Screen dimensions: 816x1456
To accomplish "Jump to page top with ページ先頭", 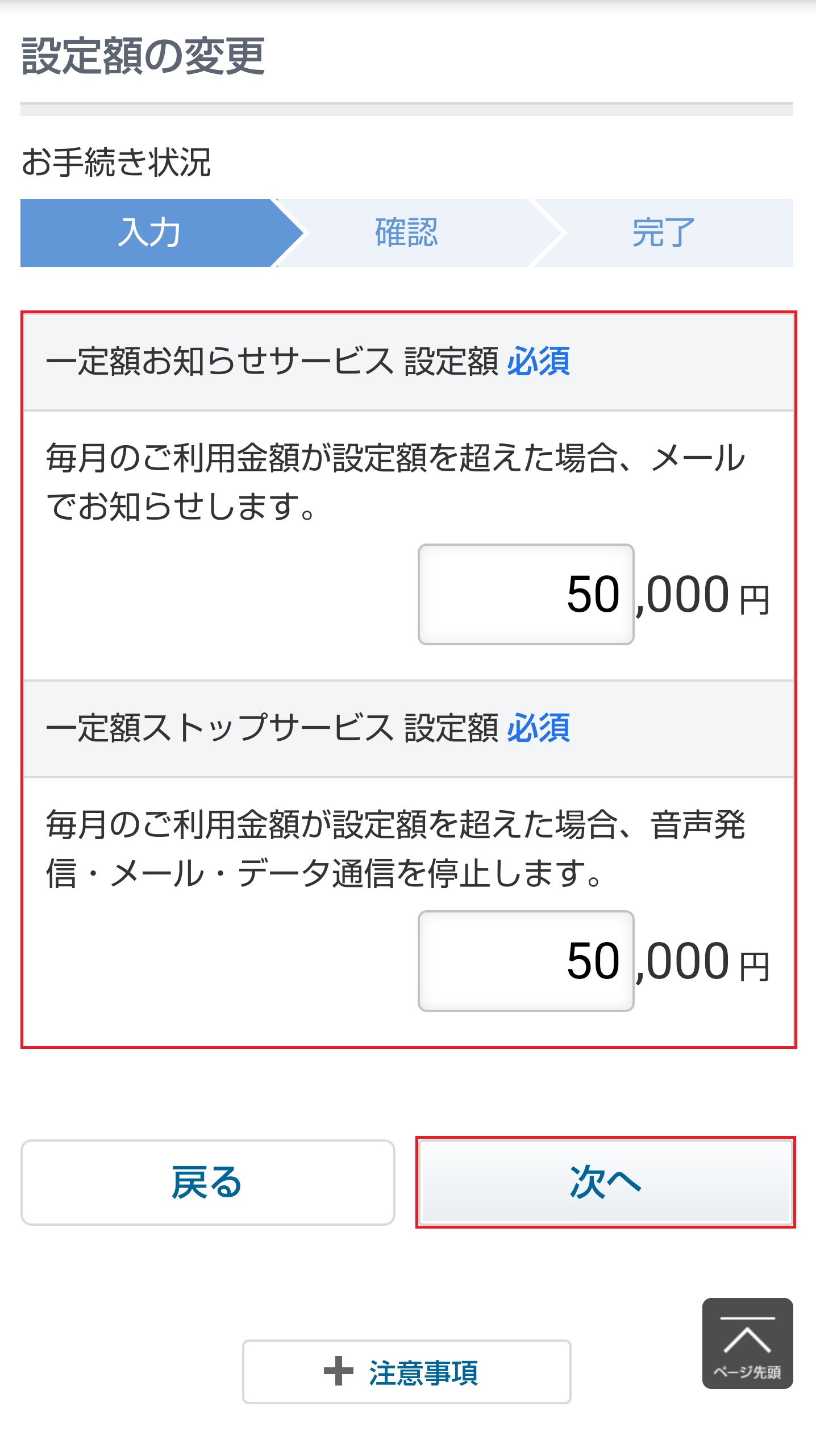I will coord(747,1343).
